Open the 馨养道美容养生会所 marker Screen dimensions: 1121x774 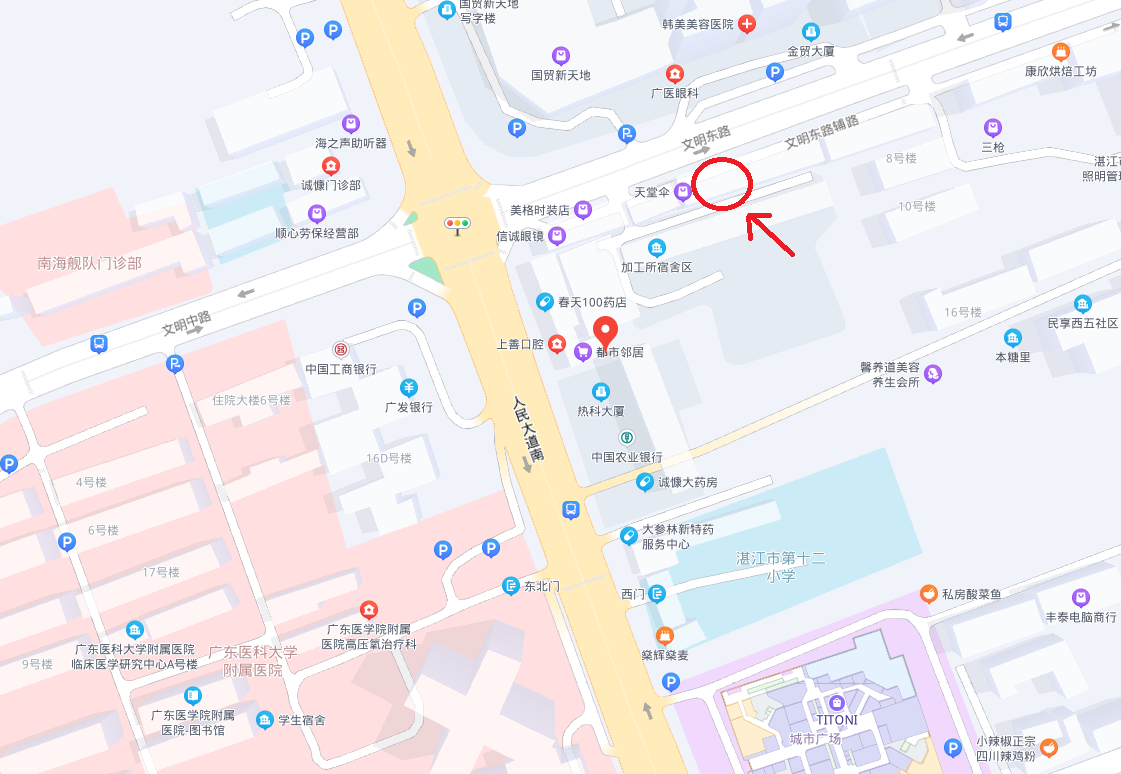pos(933,374)
